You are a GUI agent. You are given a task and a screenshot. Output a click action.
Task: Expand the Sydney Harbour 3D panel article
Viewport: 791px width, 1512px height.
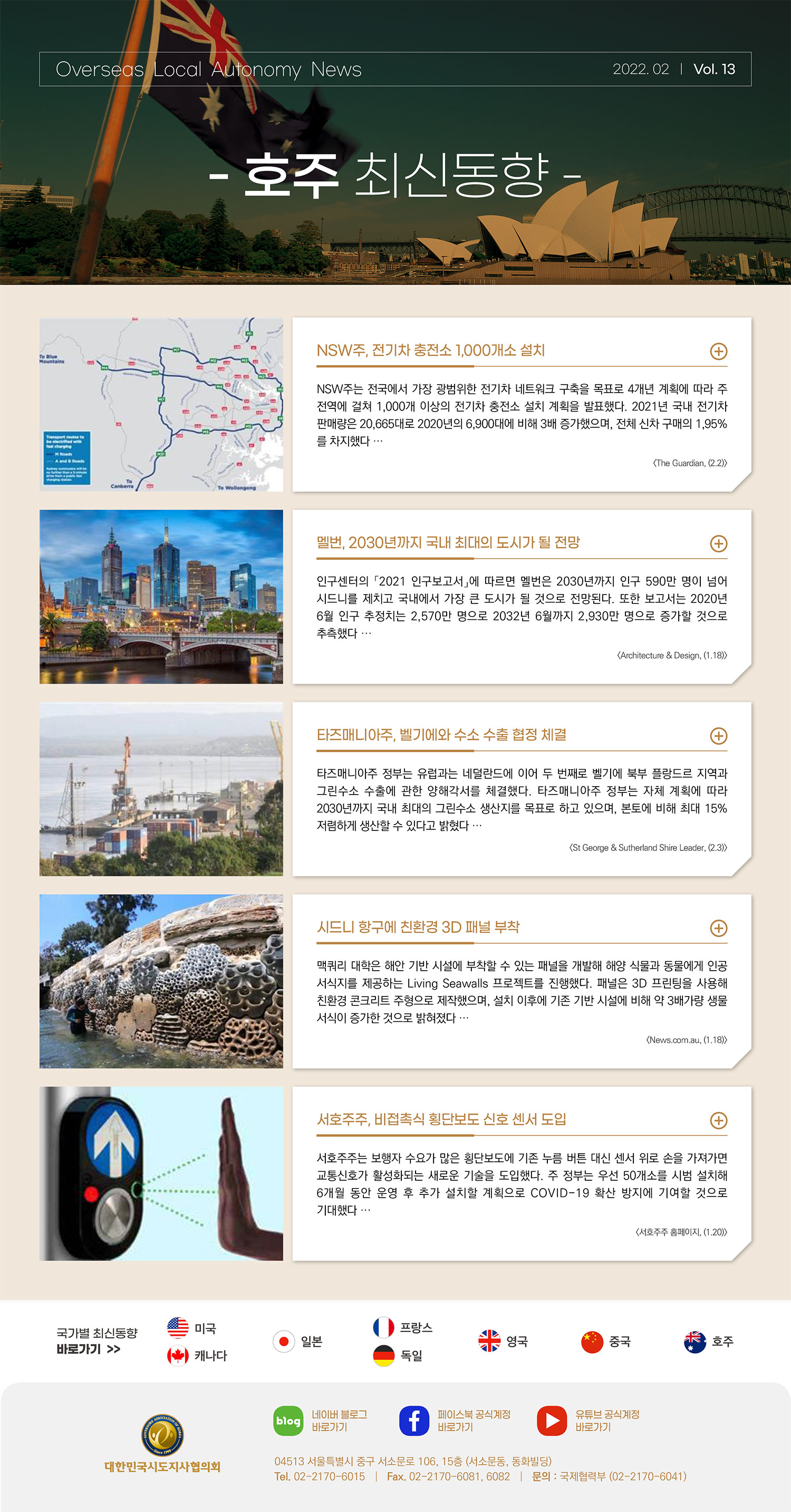click(x=718, y=928)
